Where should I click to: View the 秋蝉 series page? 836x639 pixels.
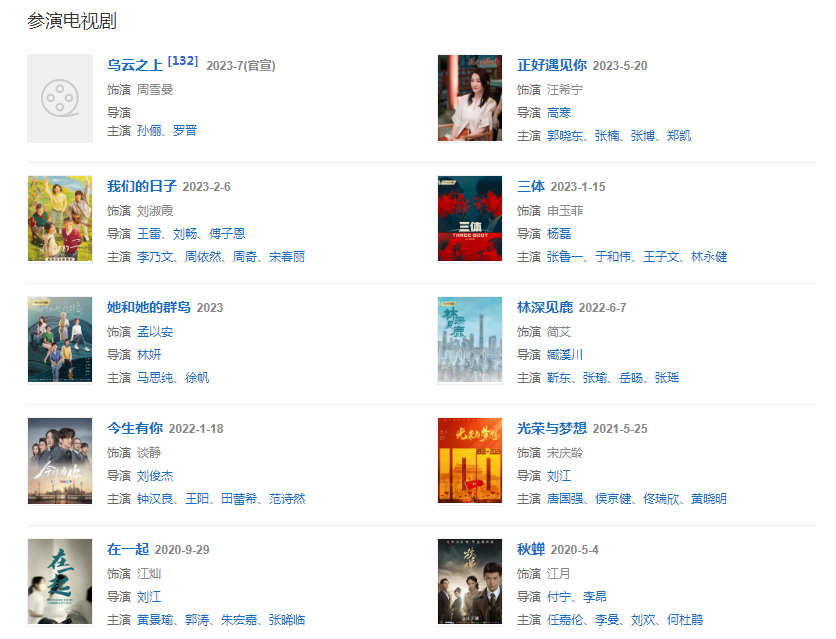[530, 550]
